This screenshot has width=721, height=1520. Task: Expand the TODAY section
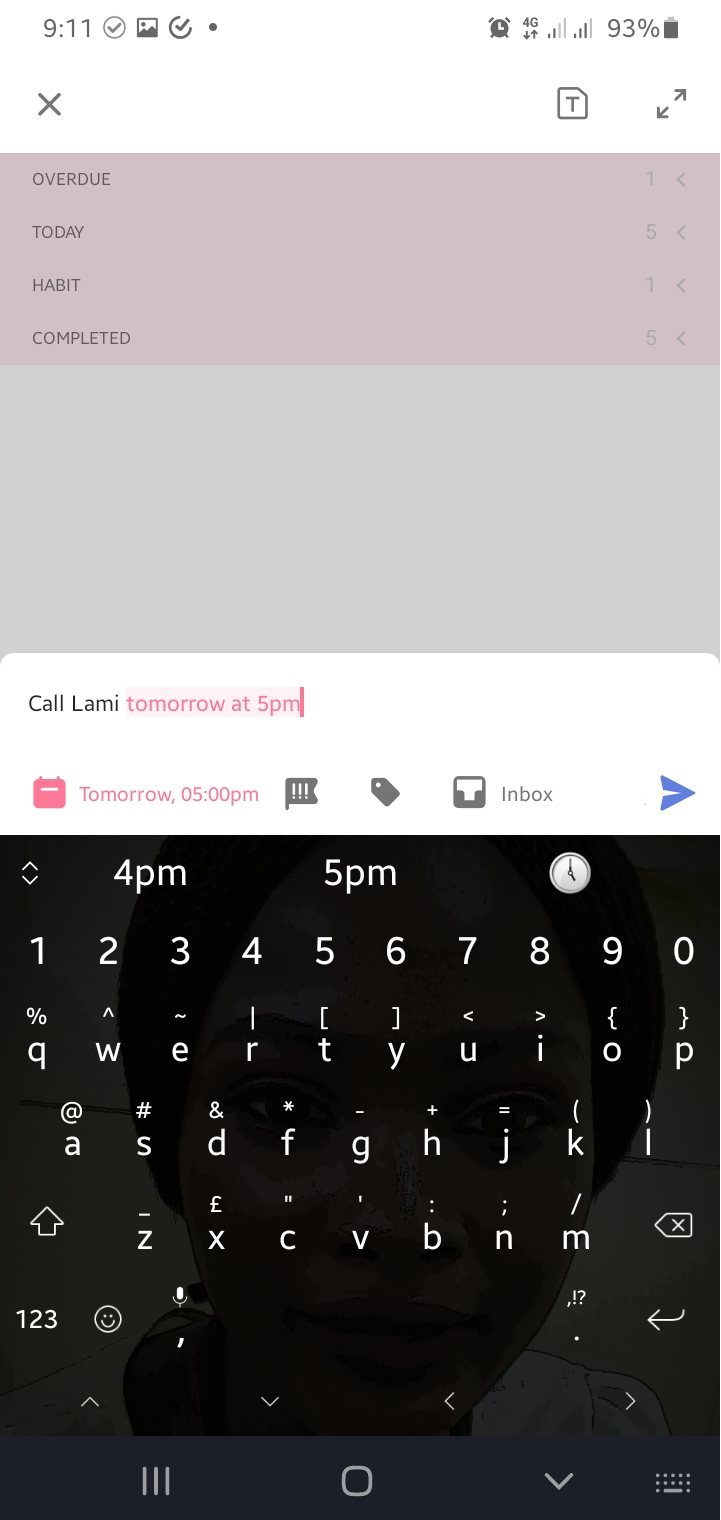(x=360, y=232)
